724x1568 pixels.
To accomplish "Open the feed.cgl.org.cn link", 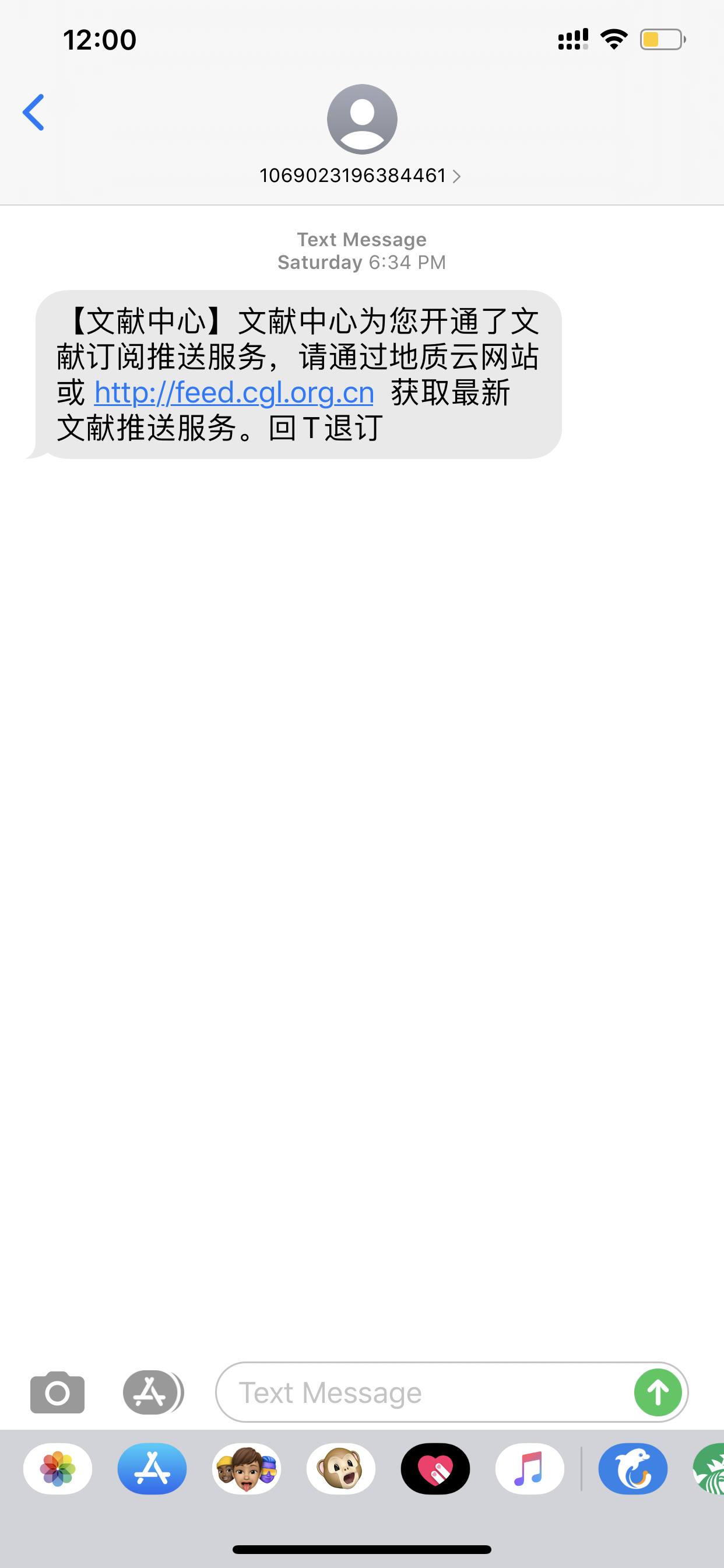I will [234, 393].
